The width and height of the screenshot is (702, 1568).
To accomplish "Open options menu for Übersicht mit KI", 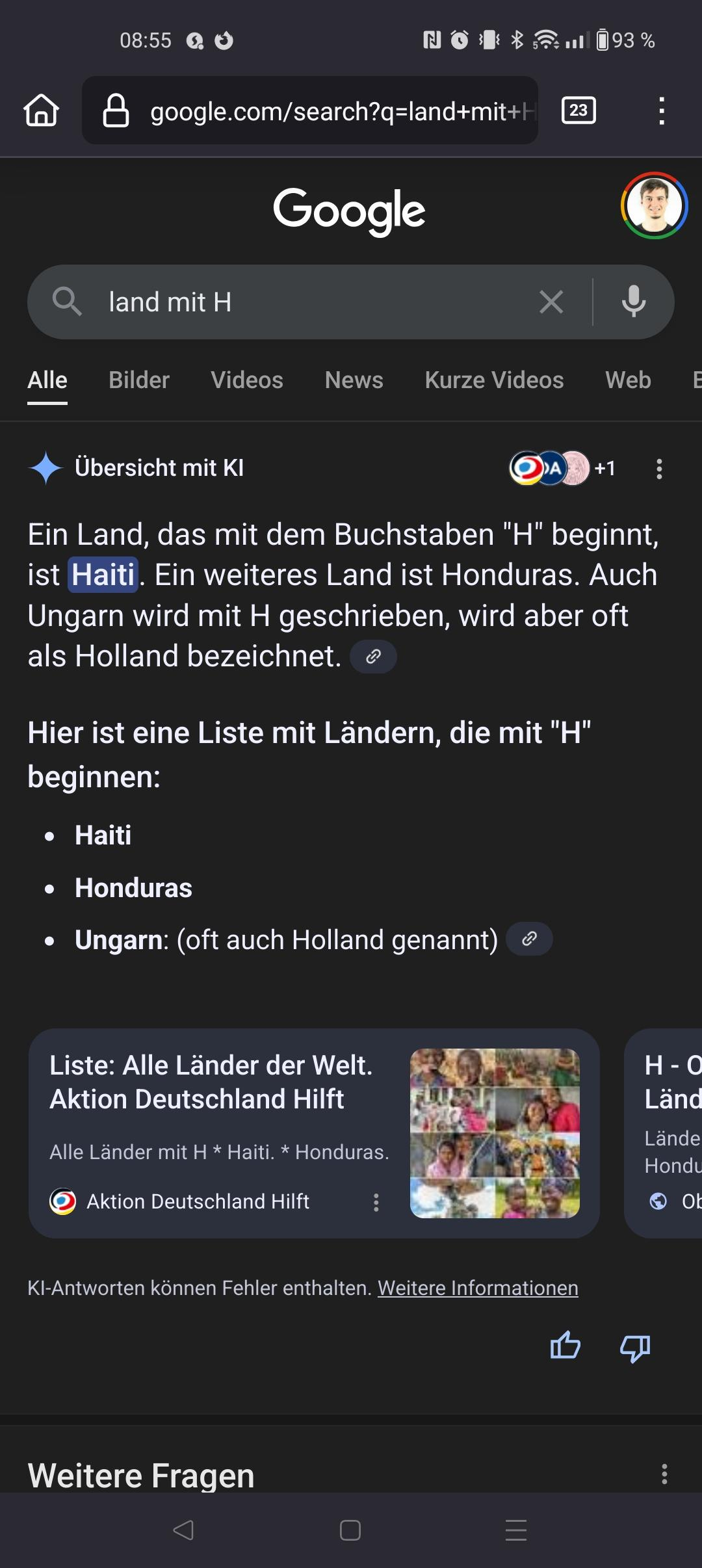I will [659, 469].
